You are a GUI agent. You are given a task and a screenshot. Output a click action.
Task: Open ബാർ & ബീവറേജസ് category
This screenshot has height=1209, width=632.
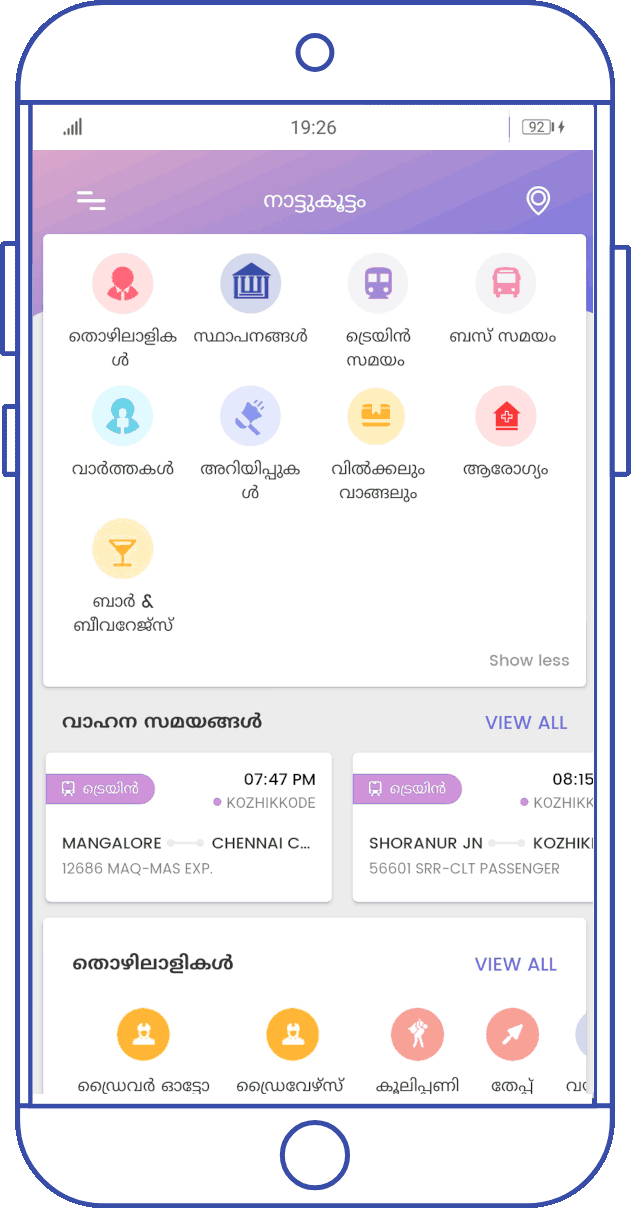[122, 550]
